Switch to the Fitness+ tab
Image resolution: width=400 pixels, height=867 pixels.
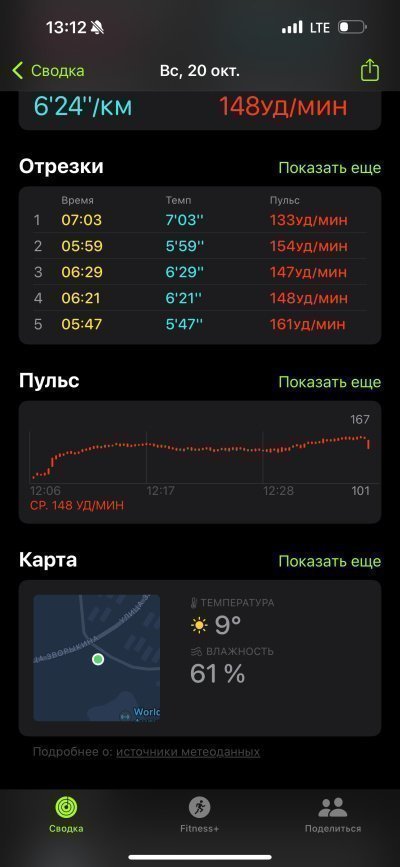click(x=200, y=814)
